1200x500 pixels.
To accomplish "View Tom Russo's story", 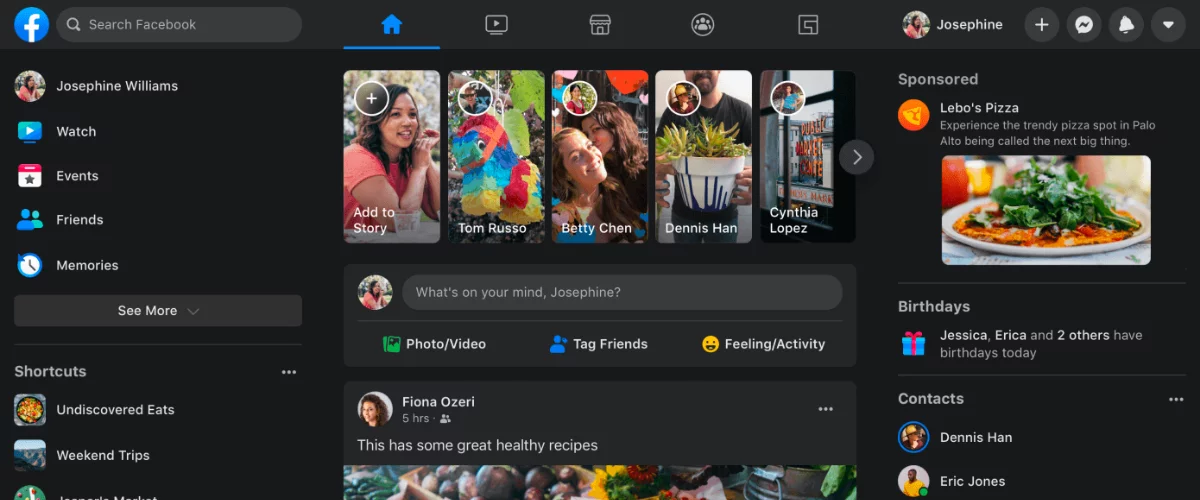I will (x=496, y=156).
